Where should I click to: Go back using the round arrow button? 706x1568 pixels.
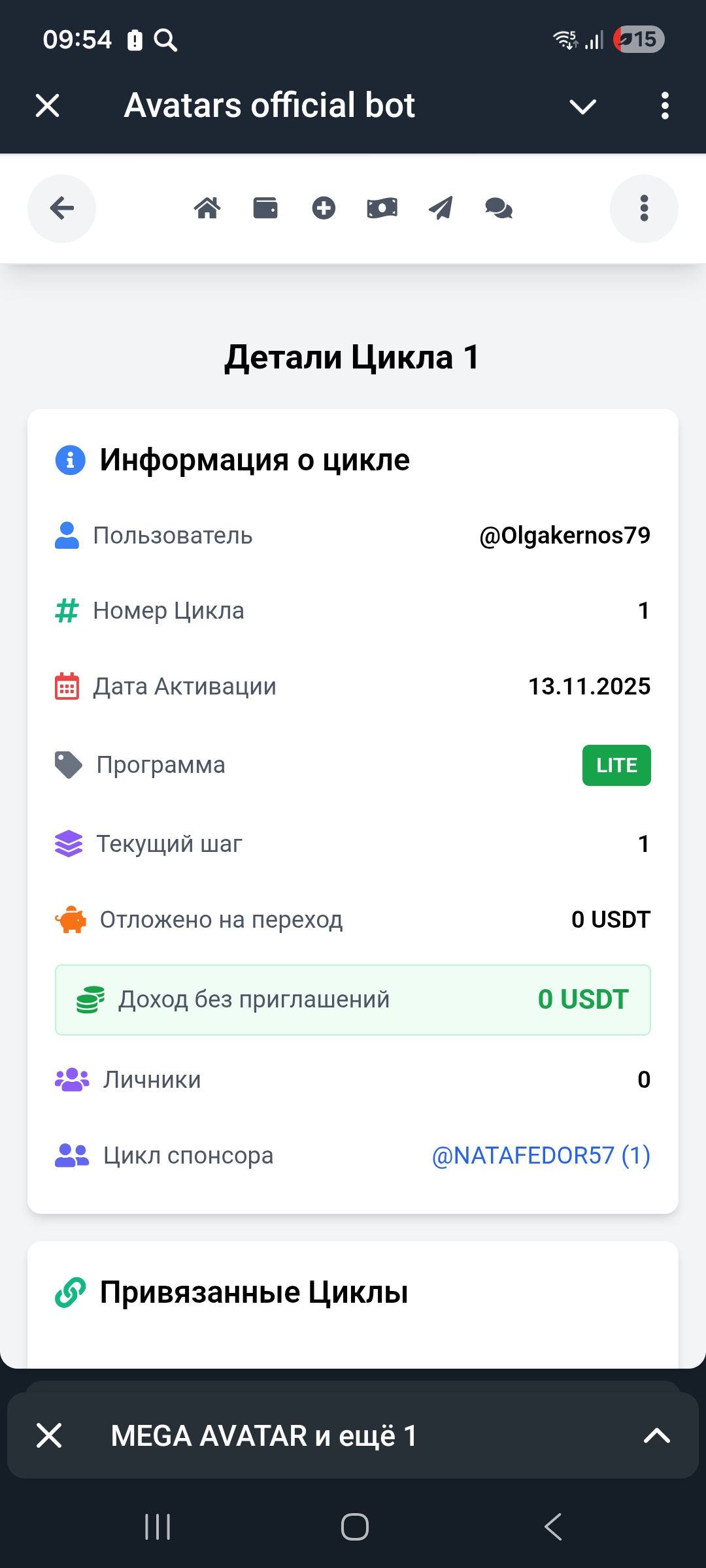(x=61, y=208)
